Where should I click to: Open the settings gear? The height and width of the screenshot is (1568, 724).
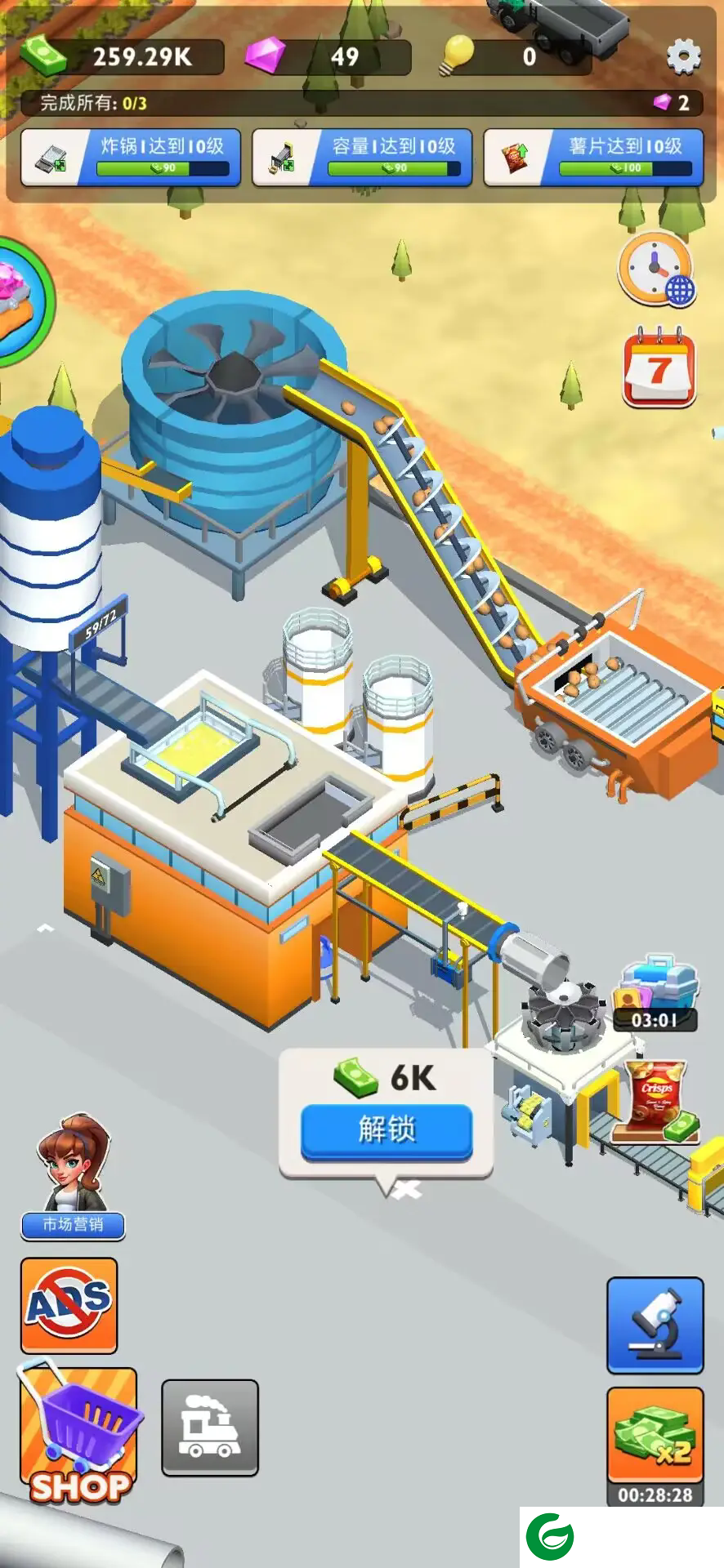tap(683, 56)
